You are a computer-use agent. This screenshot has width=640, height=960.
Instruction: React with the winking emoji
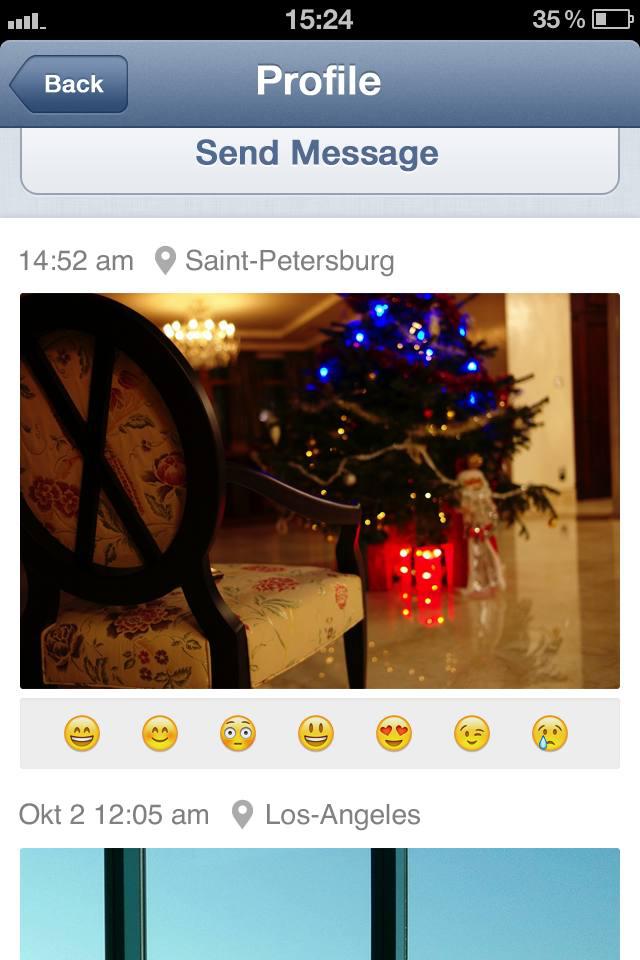pyautogui.click(x=472, y=735)
